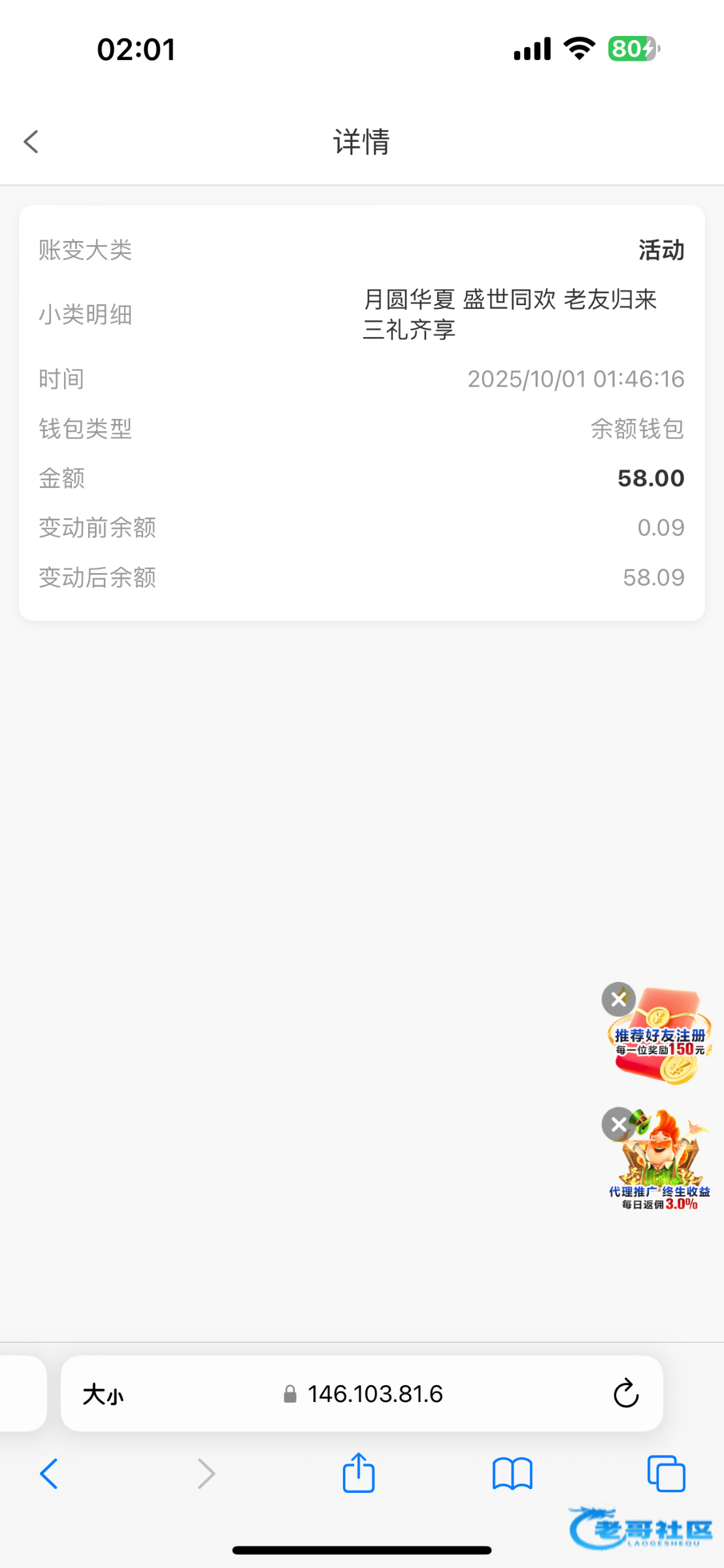Dismiss the 推荐好友注册 floating banner

click(618, 999)
